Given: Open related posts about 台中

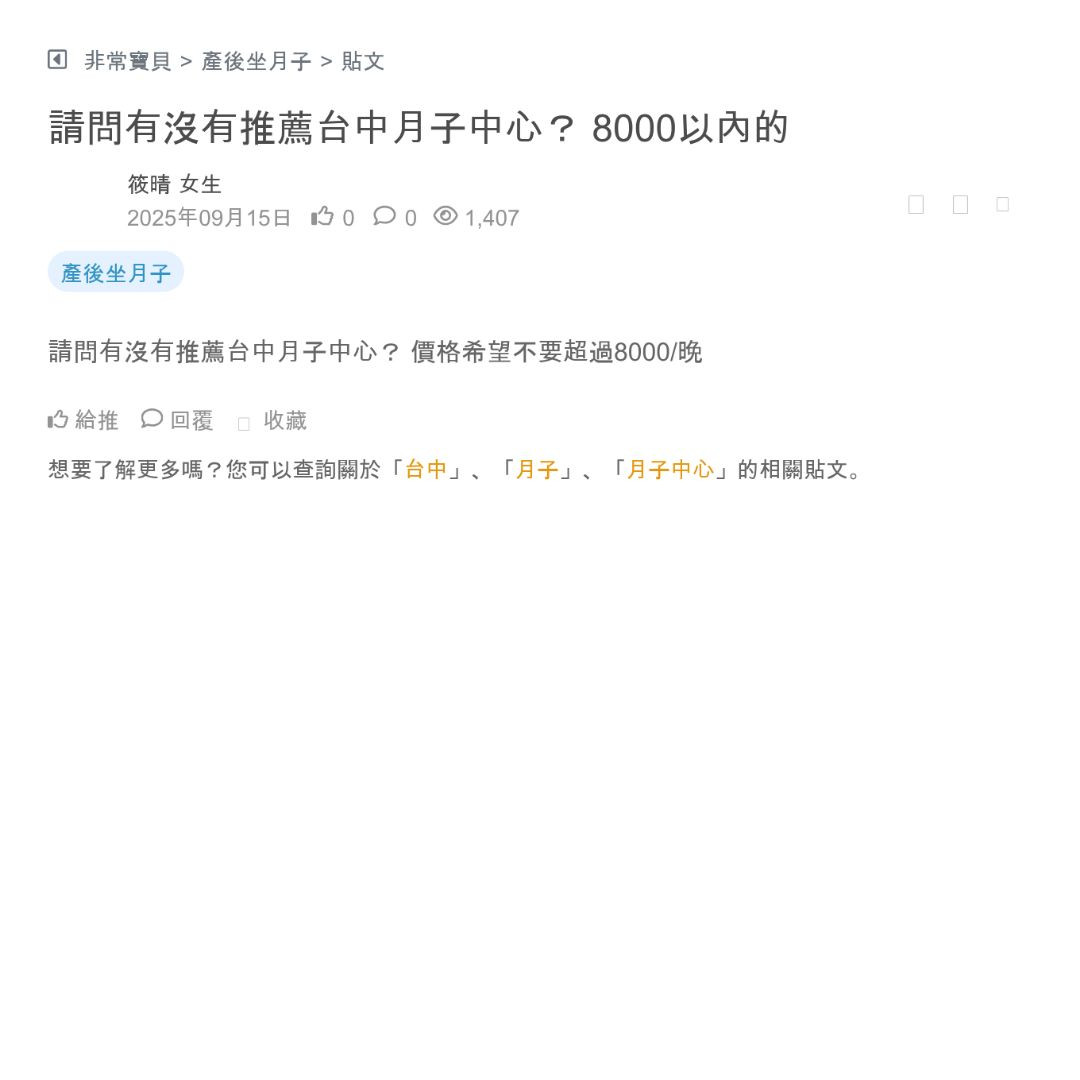Looking at the screenshot, I should [x=426, y=470].
